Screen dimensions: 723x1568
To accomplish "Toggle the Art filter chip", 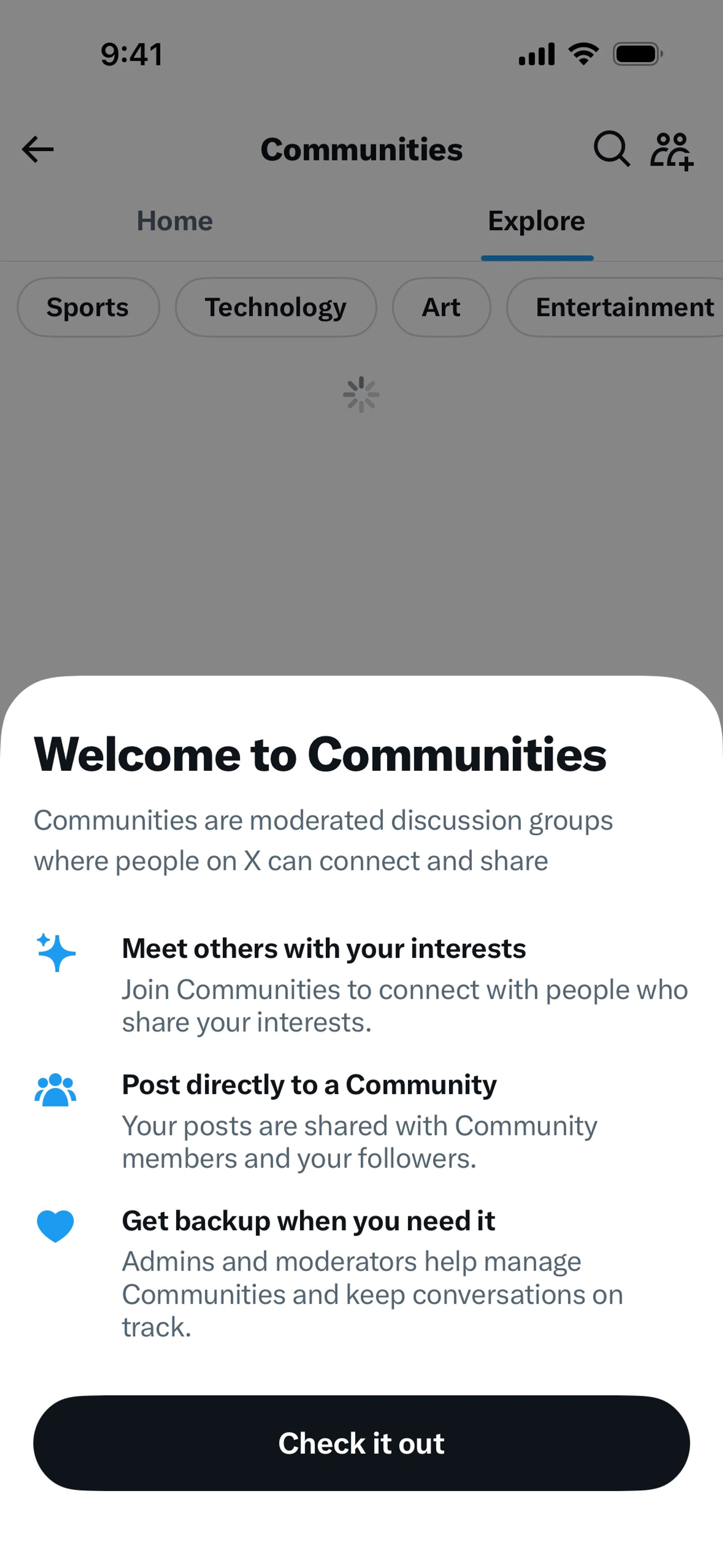I will tap(441, 307).
